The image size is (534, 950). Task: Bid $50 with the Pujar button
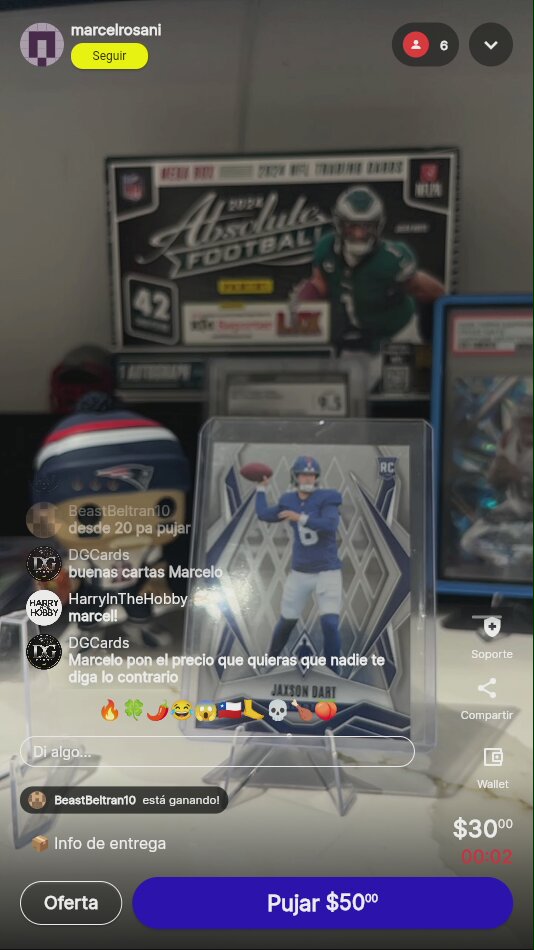point(322,903)
